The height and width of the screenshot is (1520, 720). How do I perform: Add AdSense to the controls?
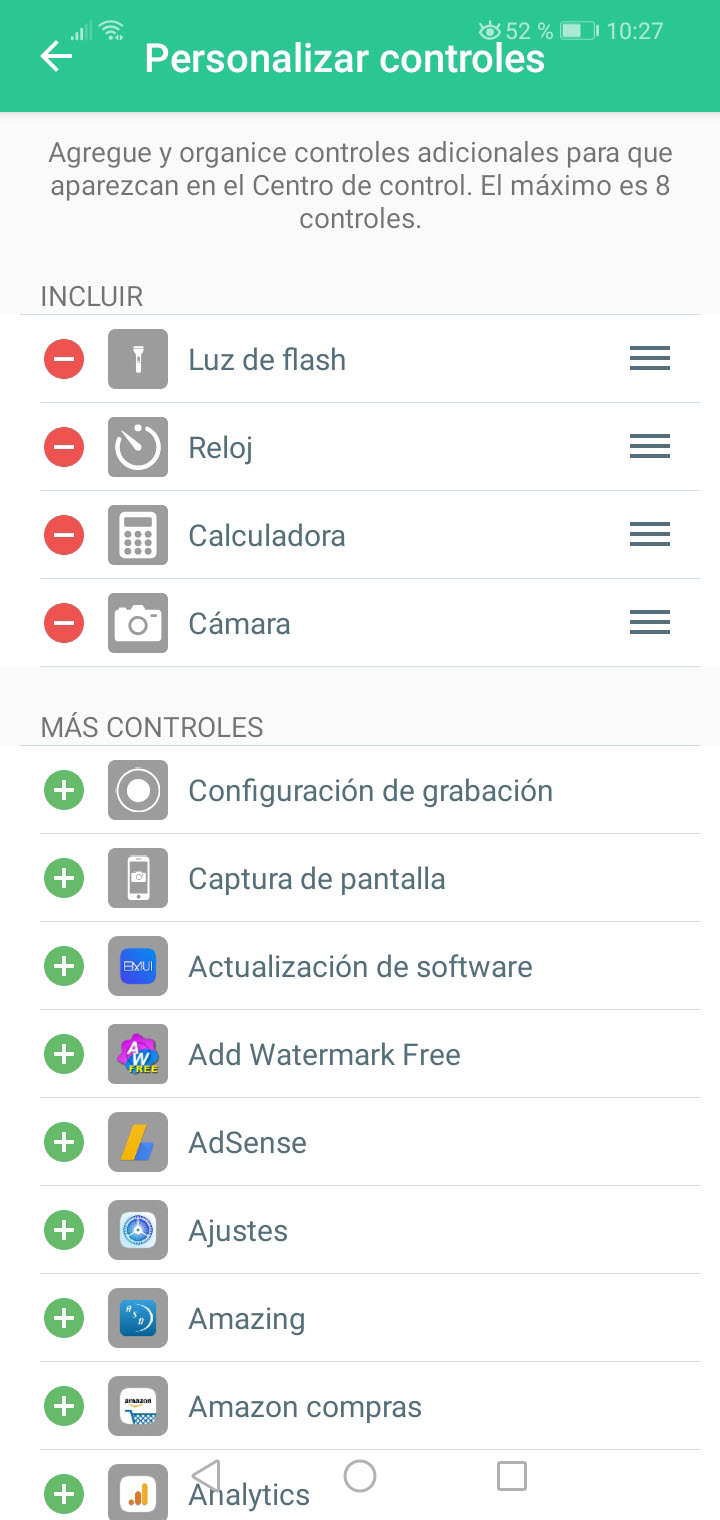click(x=64, y=1143)
